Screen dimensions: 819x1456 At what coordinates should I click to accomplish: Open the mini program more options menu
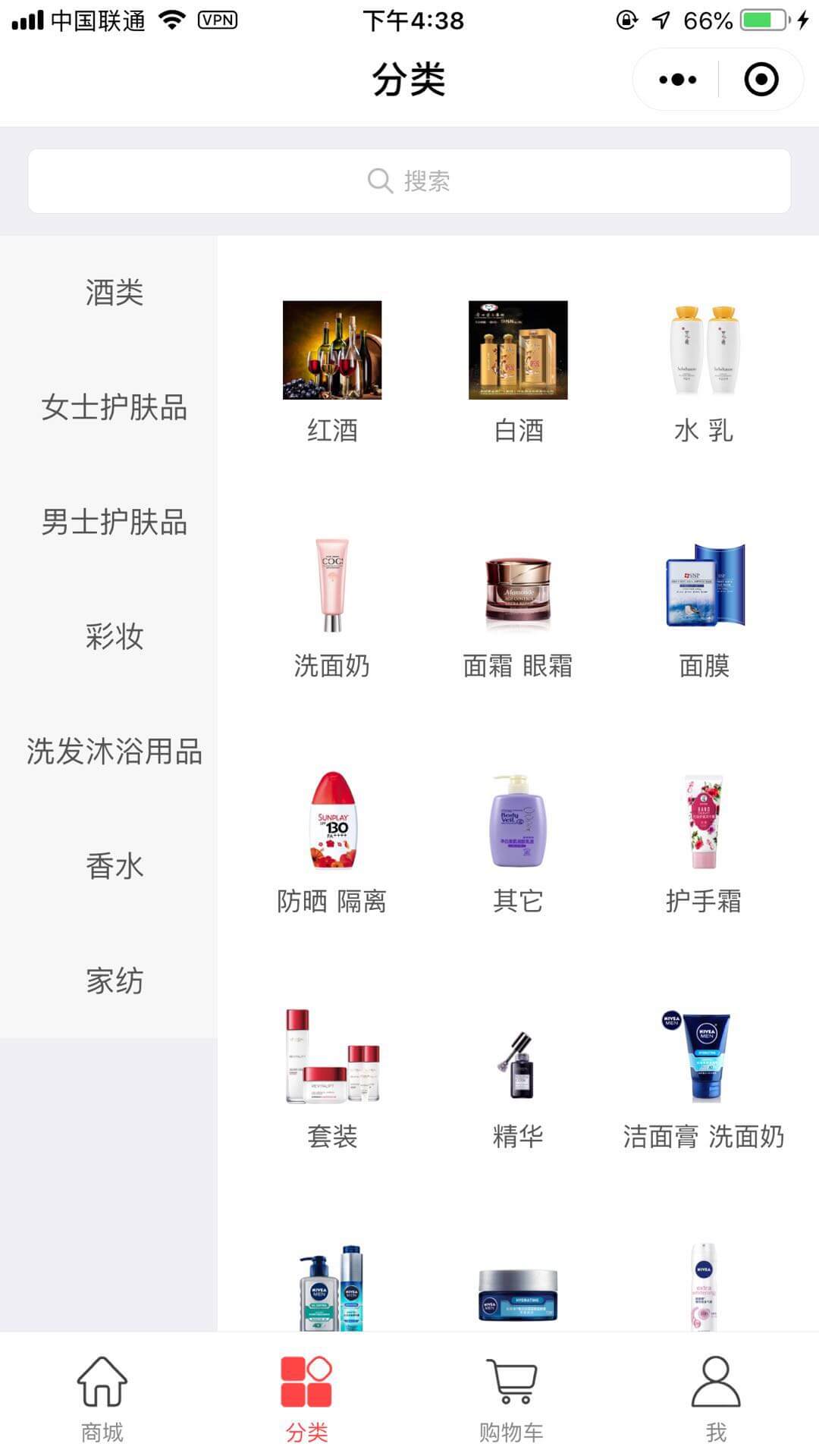[x=677, y=80]
